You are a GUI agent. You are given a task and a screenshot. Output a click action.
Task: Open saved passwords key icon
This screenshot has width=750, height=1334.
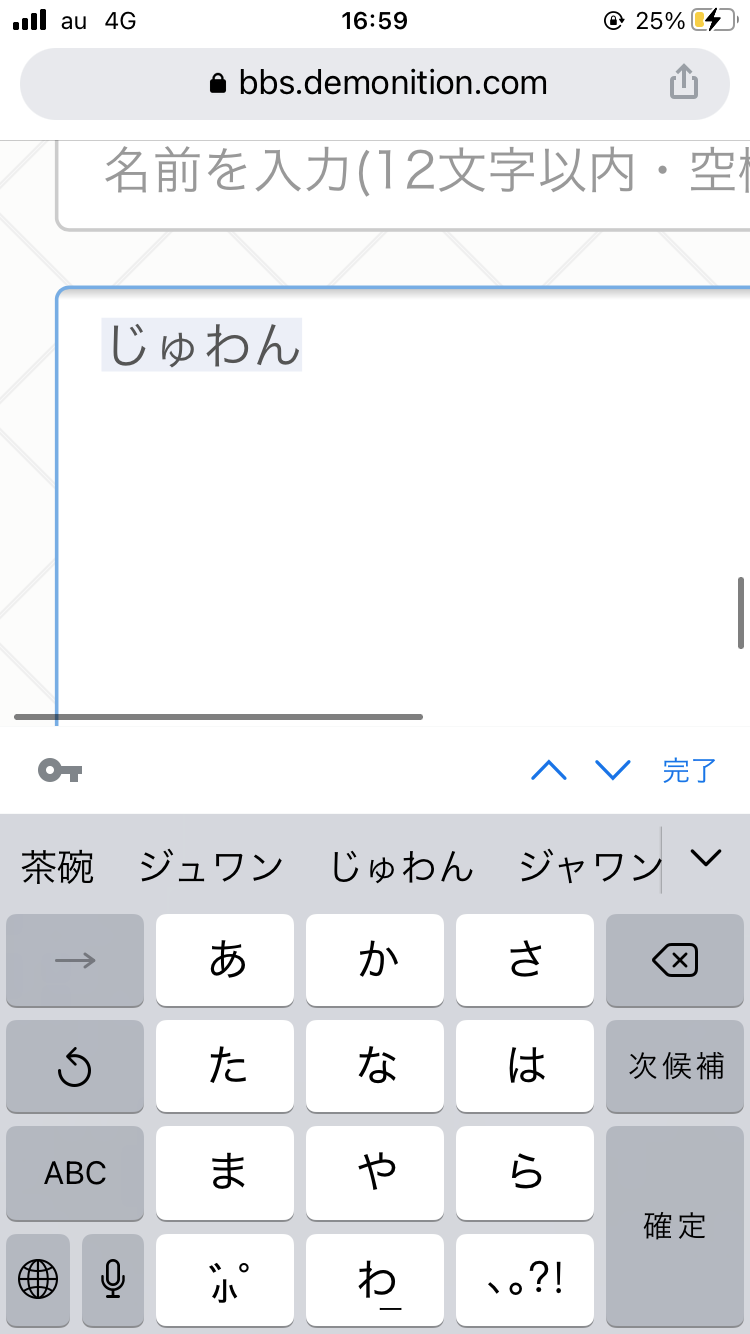pyautogui.click(x=60, y=770)
